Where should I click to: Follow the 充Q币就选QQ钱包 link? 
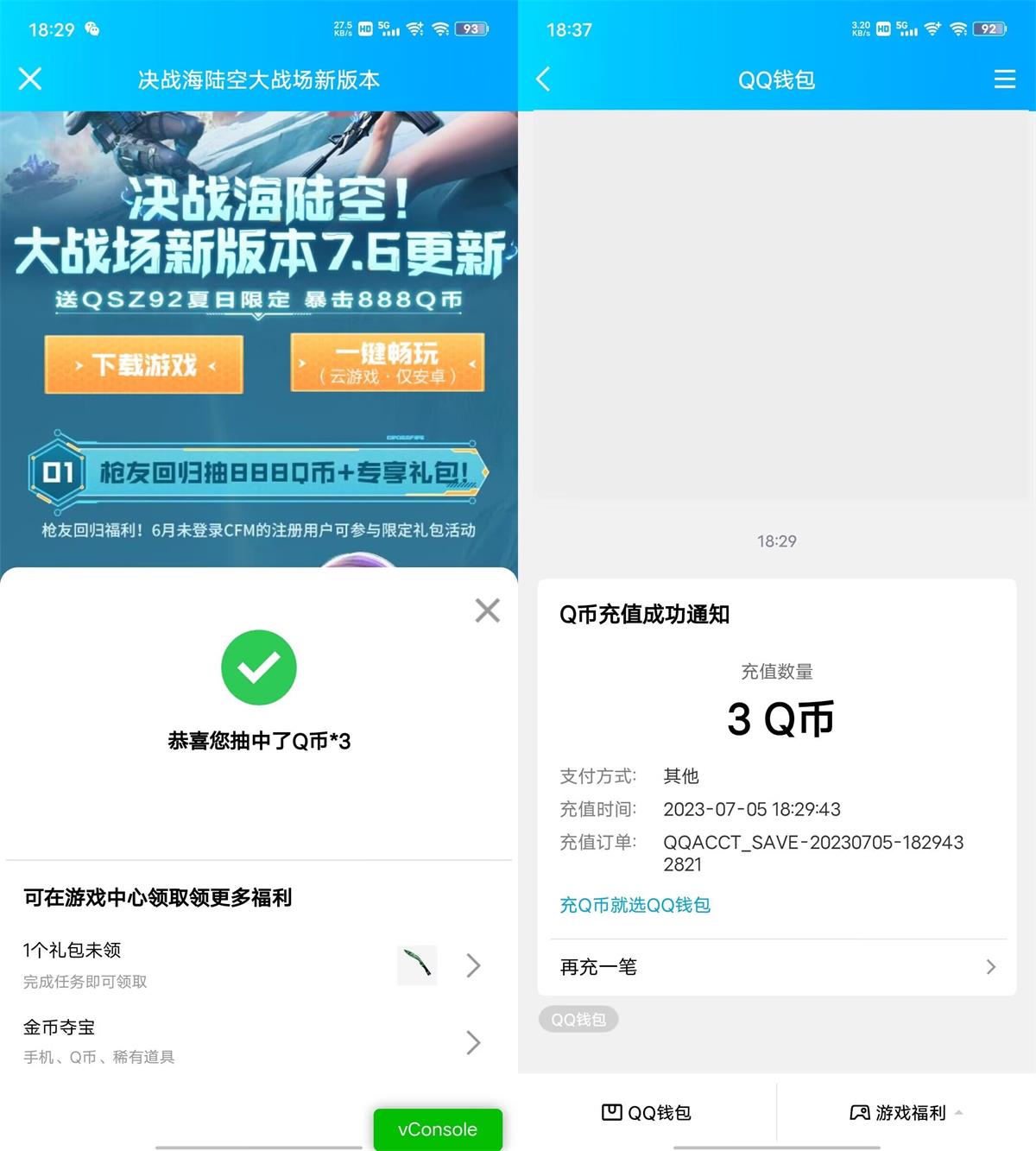tap(635, 905)
